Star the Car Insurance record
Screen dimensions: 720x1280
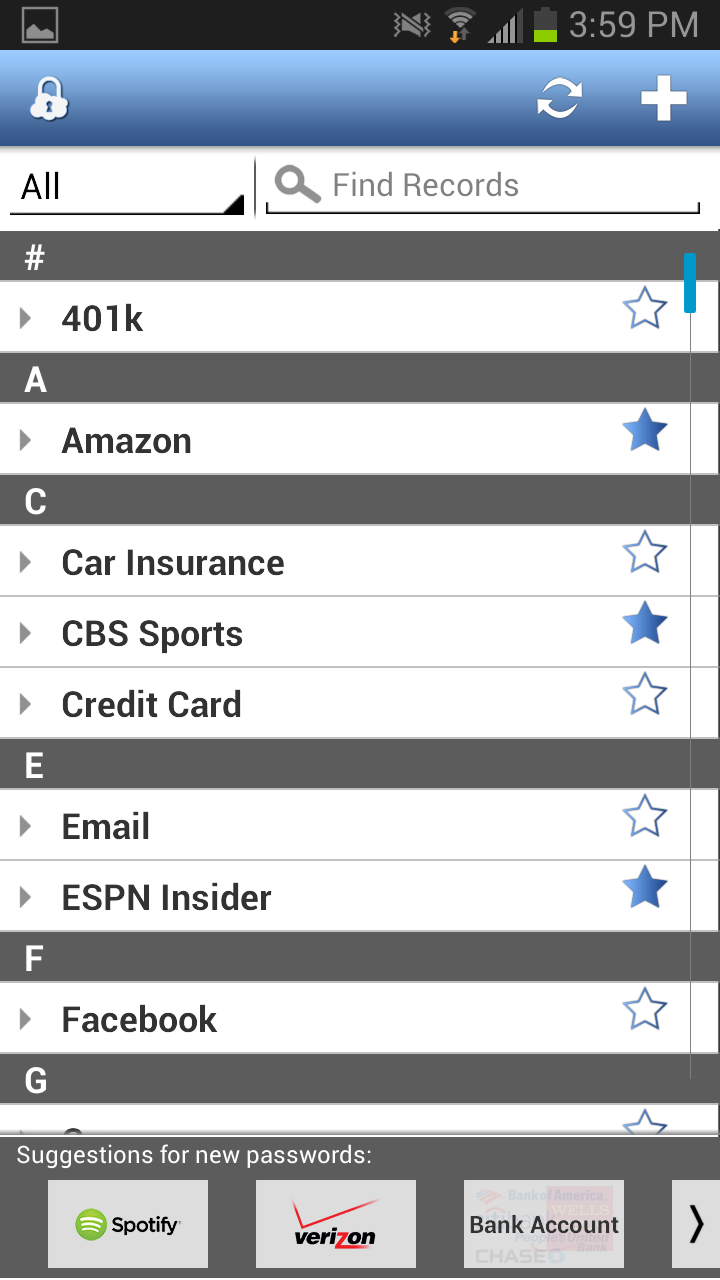point(645,552)
